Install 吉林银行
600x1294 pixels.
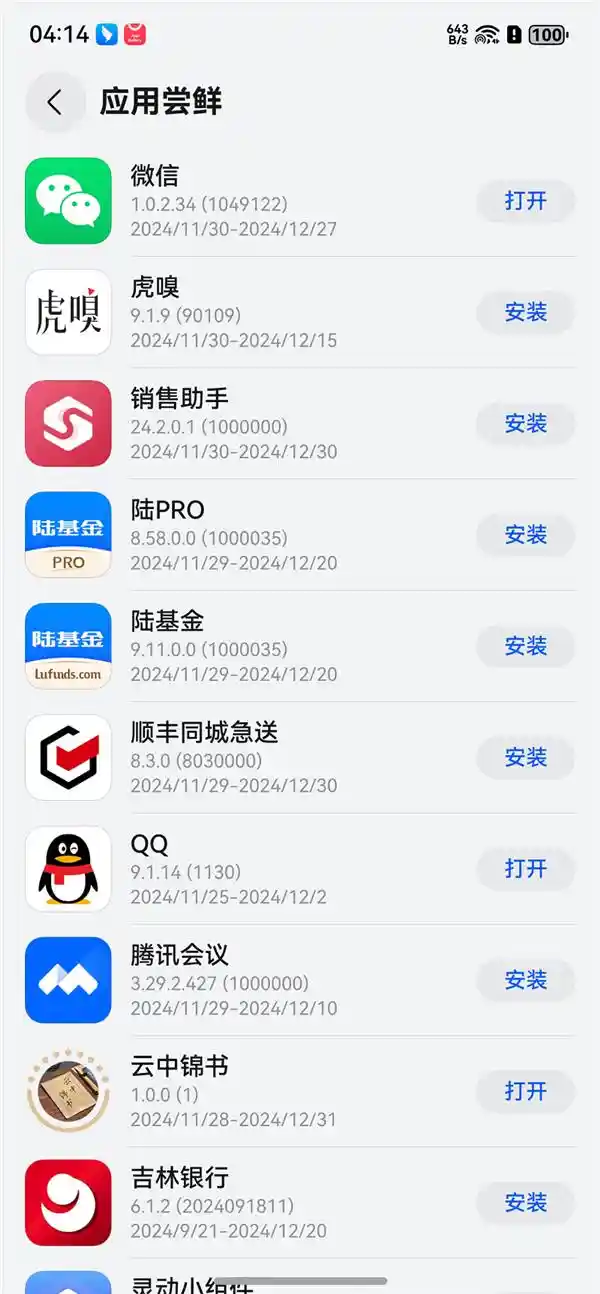(x=525, y=1202)
